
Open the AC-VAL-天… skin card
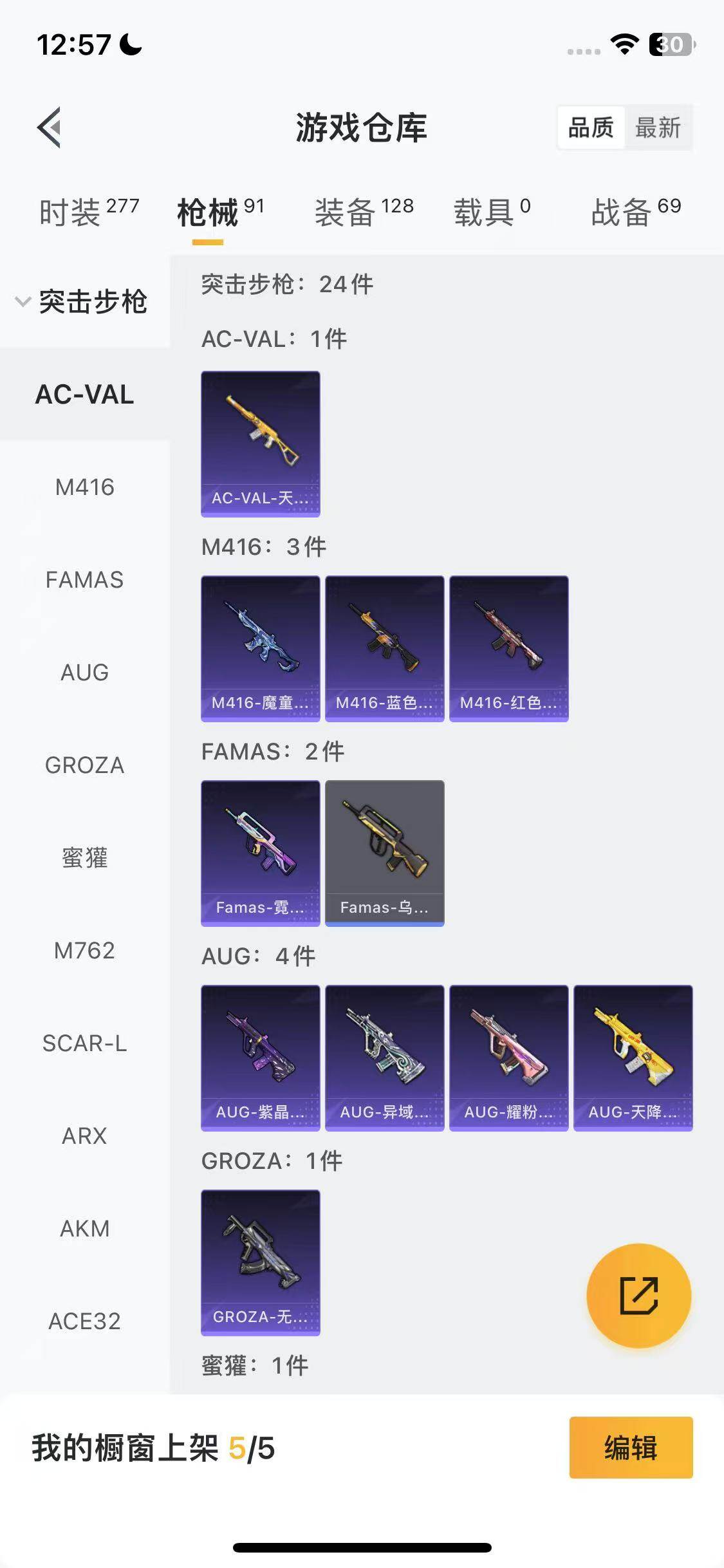point(261,443)
